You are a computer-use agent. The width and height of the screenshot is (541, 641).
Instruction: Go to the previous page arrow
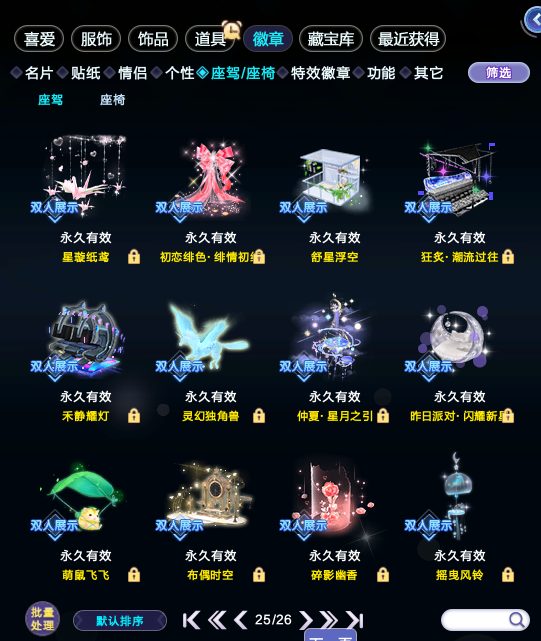(x=241, y=620)
